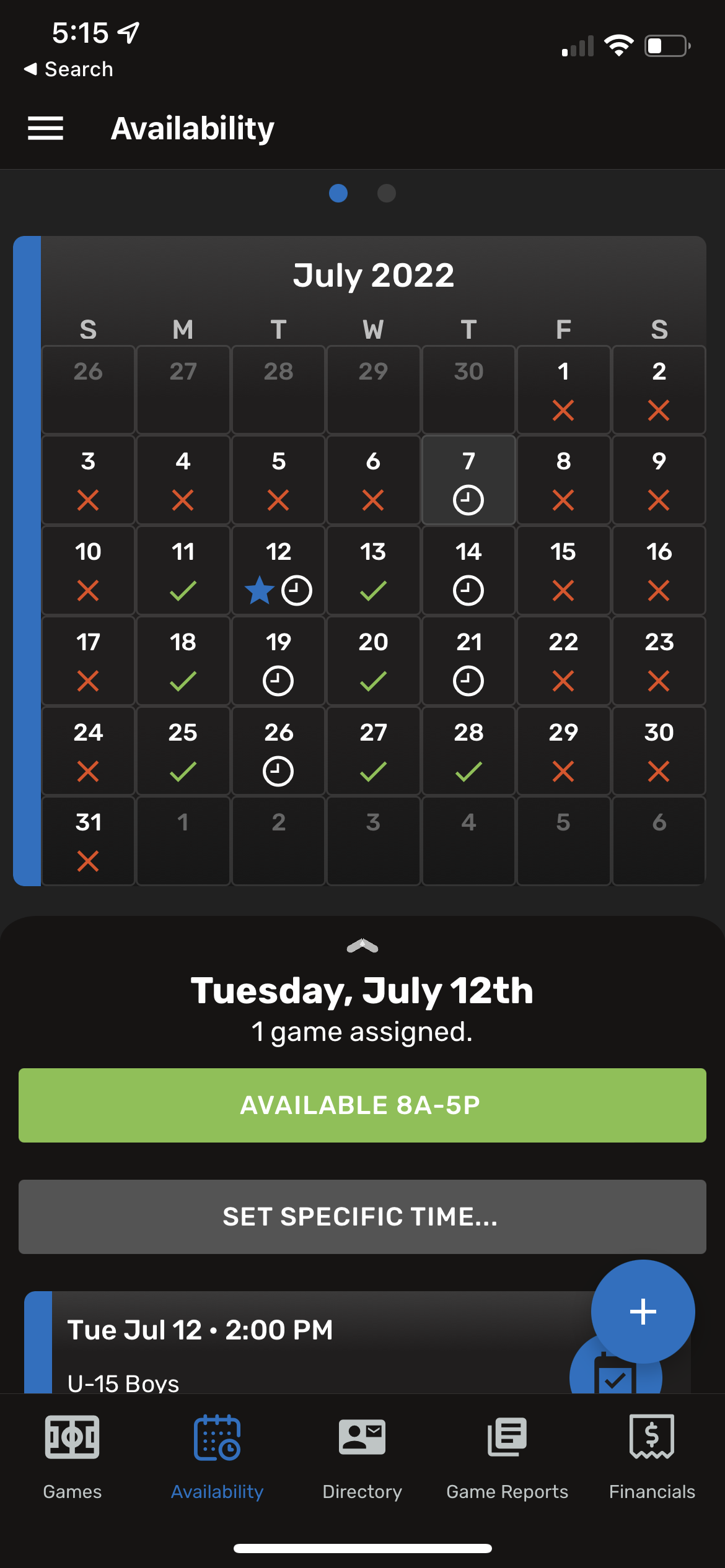
Task: Select July 31 on the calendar
Action: 88,841
